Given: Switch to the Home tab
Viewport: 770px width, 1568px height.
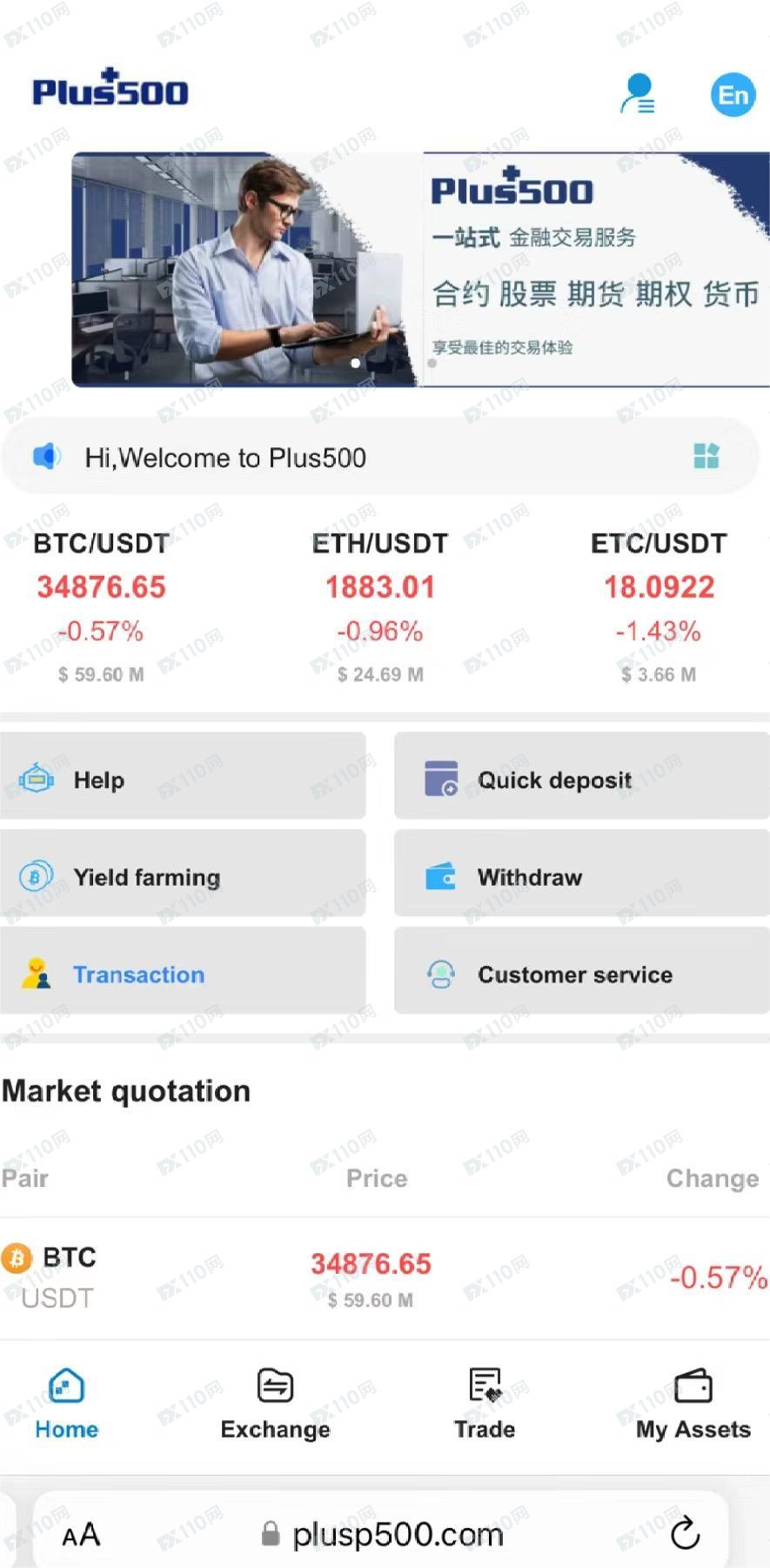Looking at the screenshot, I should pyautogui.click(x=67, y=1404).
